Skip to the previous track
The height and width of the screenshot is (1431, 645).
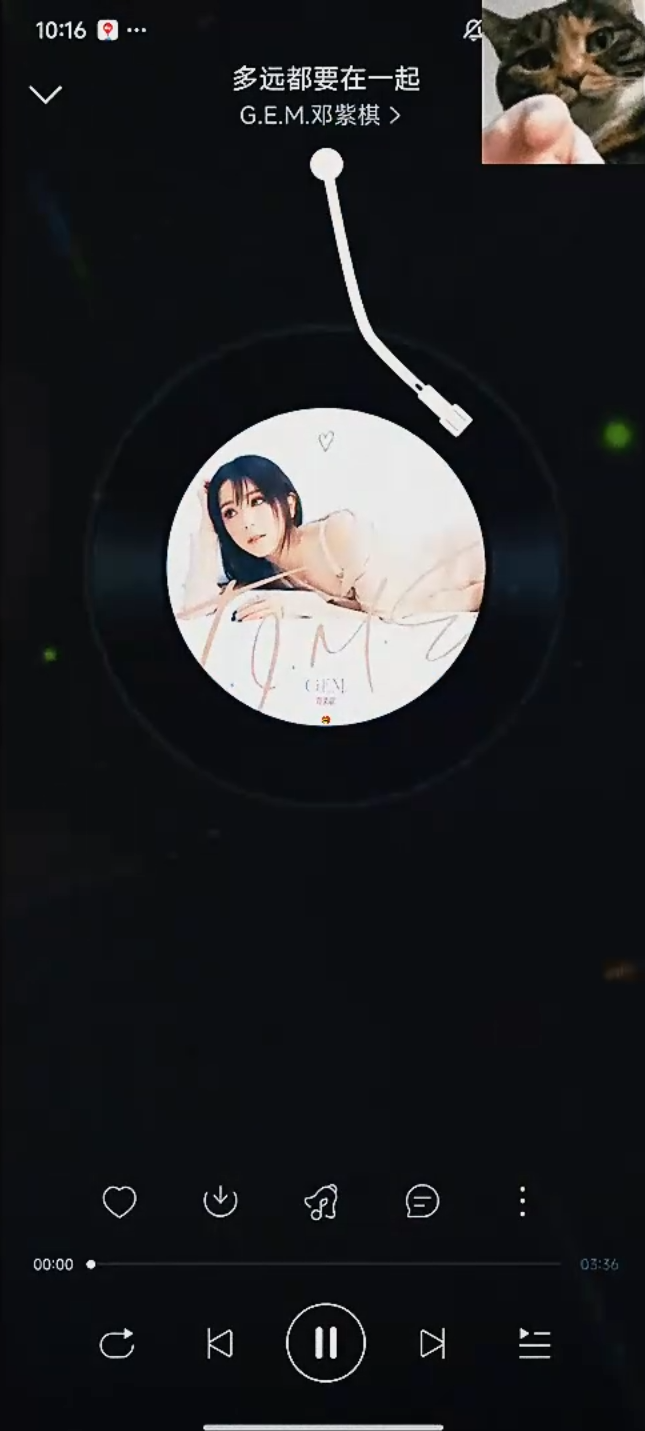click(220, 1343)
